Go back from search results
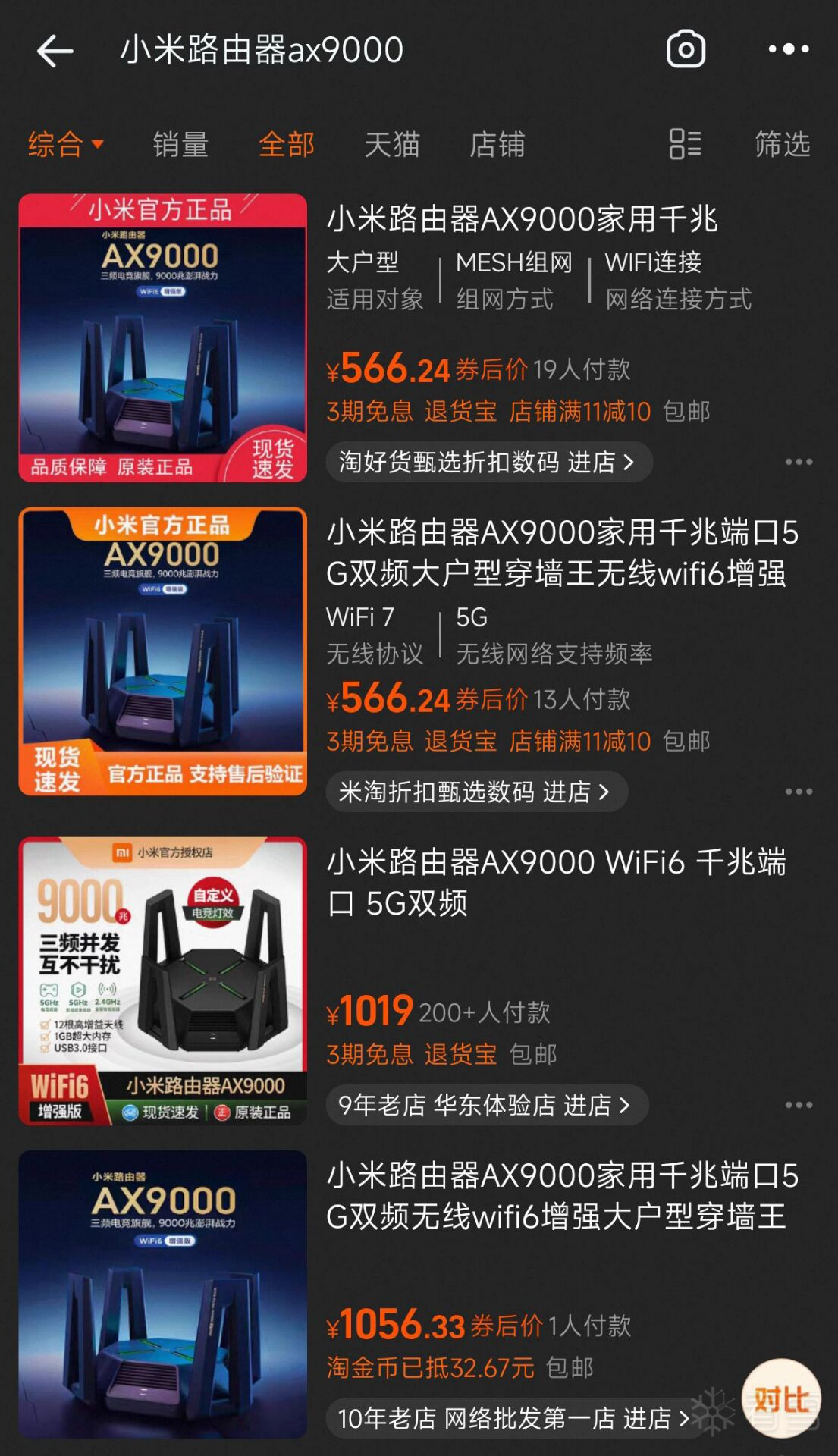 pyautogui.click(x=55, y=51)
